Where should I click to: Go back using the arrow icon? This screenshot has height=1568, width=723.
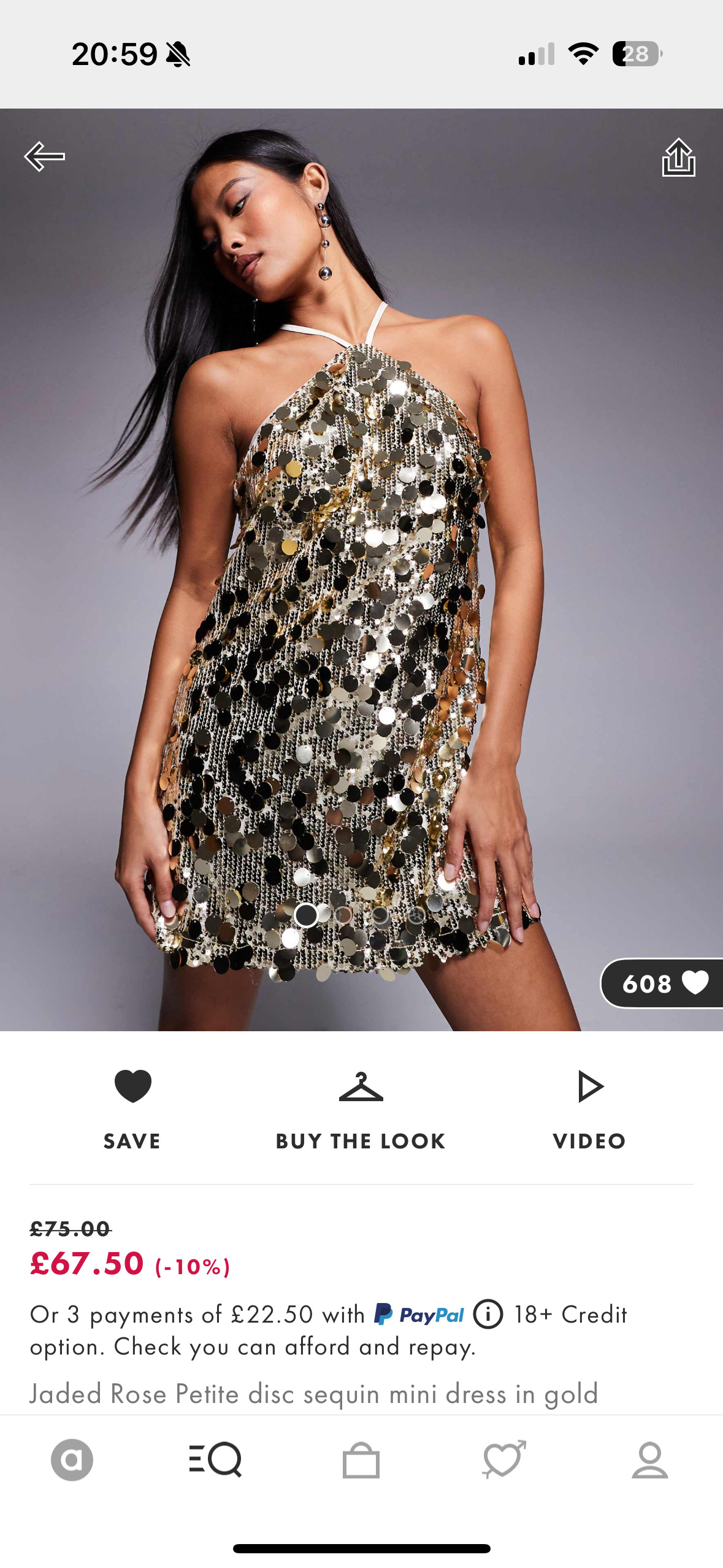[x=44, y=156]
